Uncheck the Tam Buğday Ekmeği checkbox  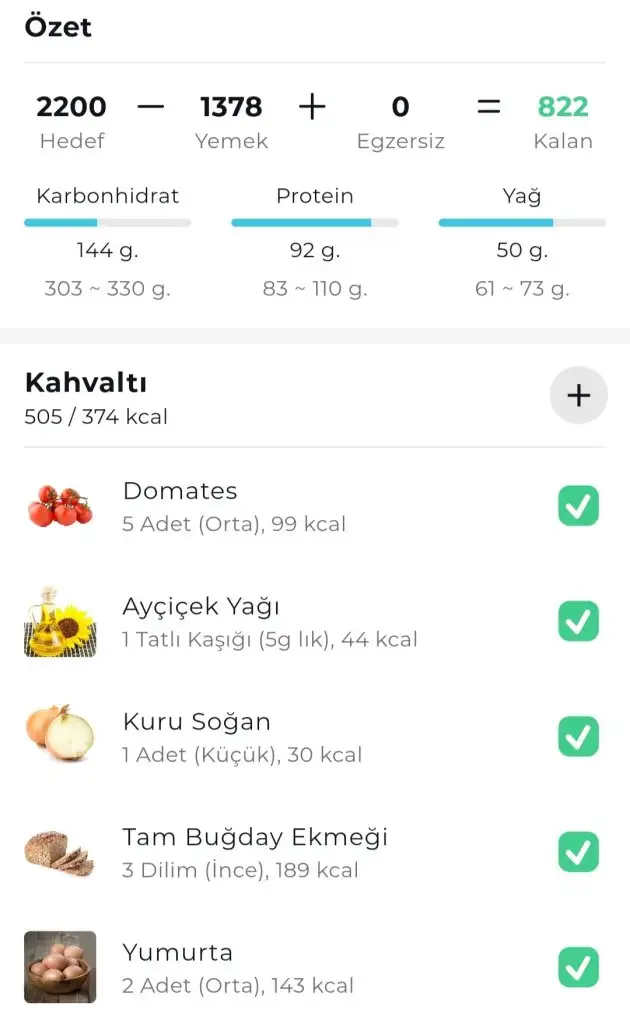click(578, 852)
